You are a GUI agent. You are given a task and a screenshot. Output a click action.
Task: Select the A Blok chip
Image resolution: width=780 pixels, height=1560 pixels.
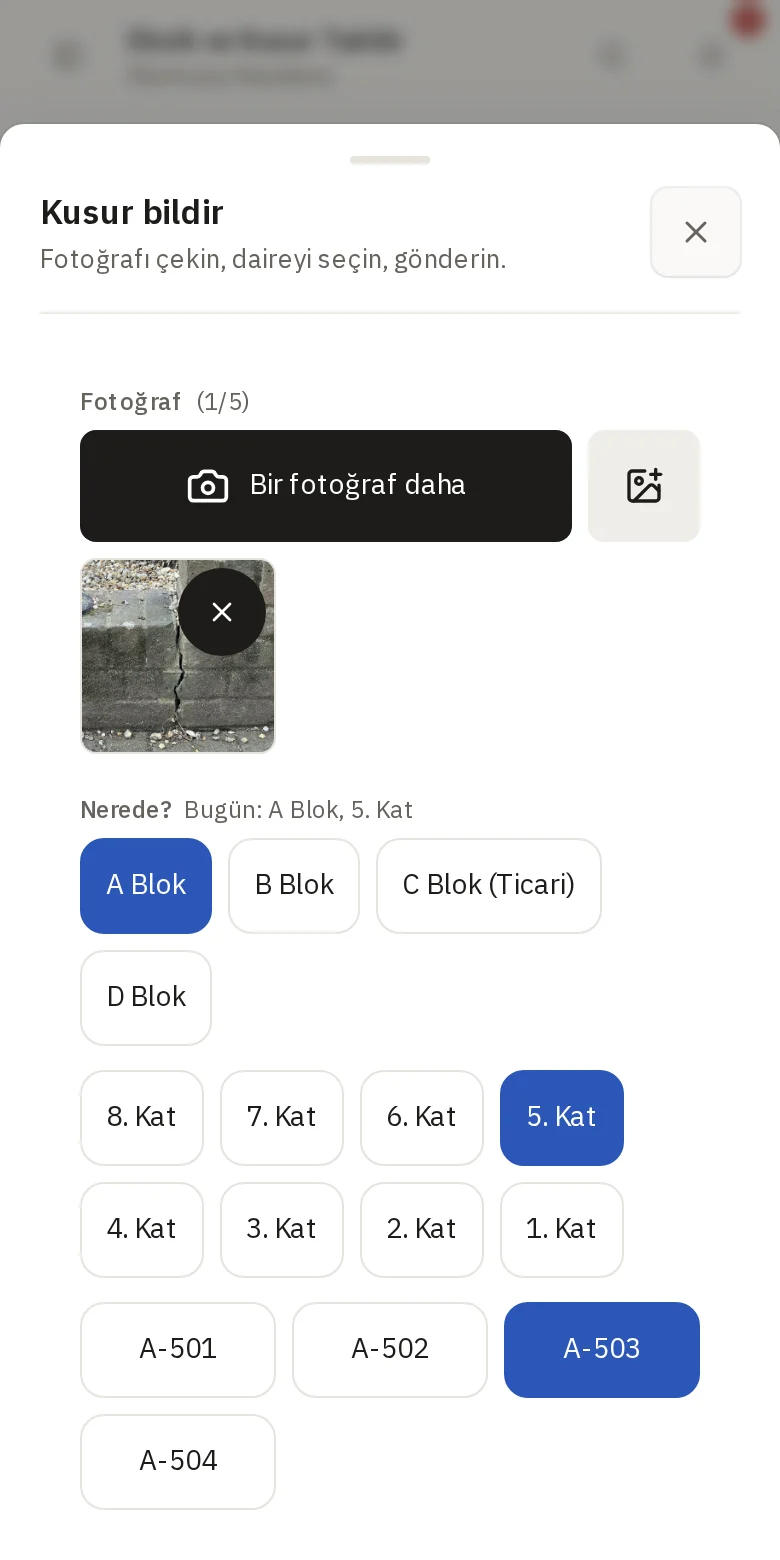tap(146, 886)
